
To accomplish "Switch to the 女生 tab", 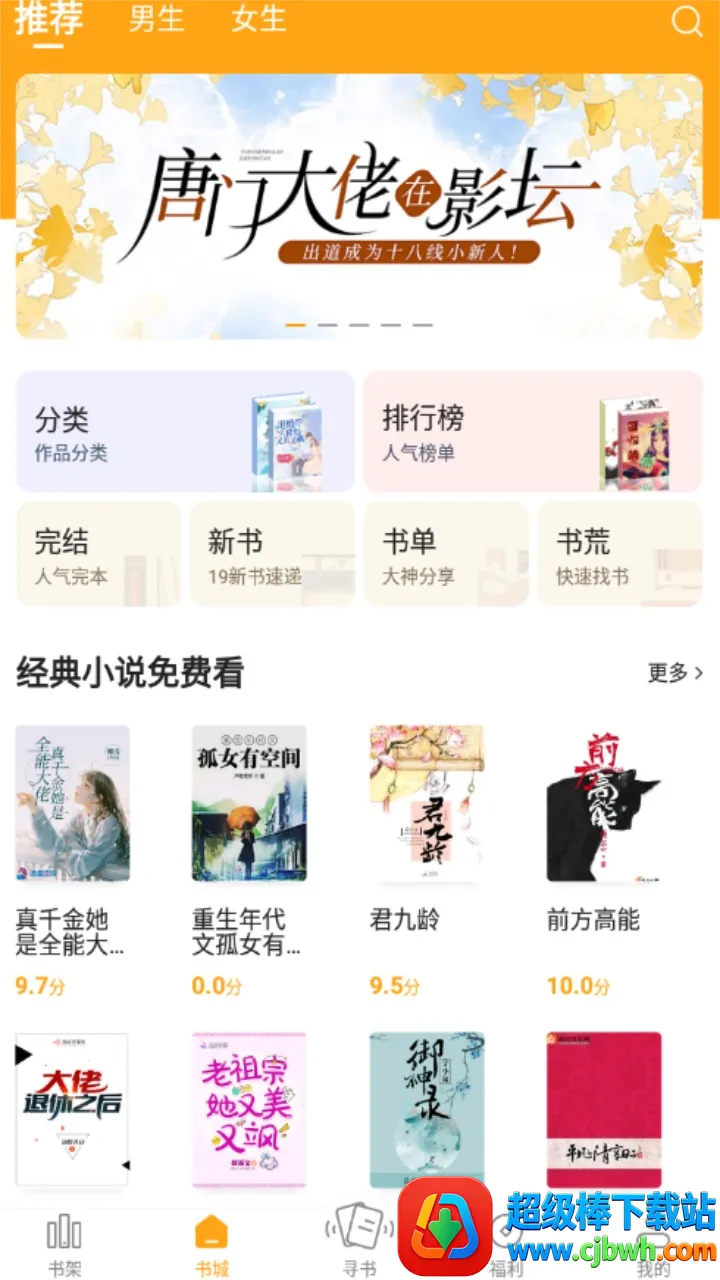I will 258,20.
